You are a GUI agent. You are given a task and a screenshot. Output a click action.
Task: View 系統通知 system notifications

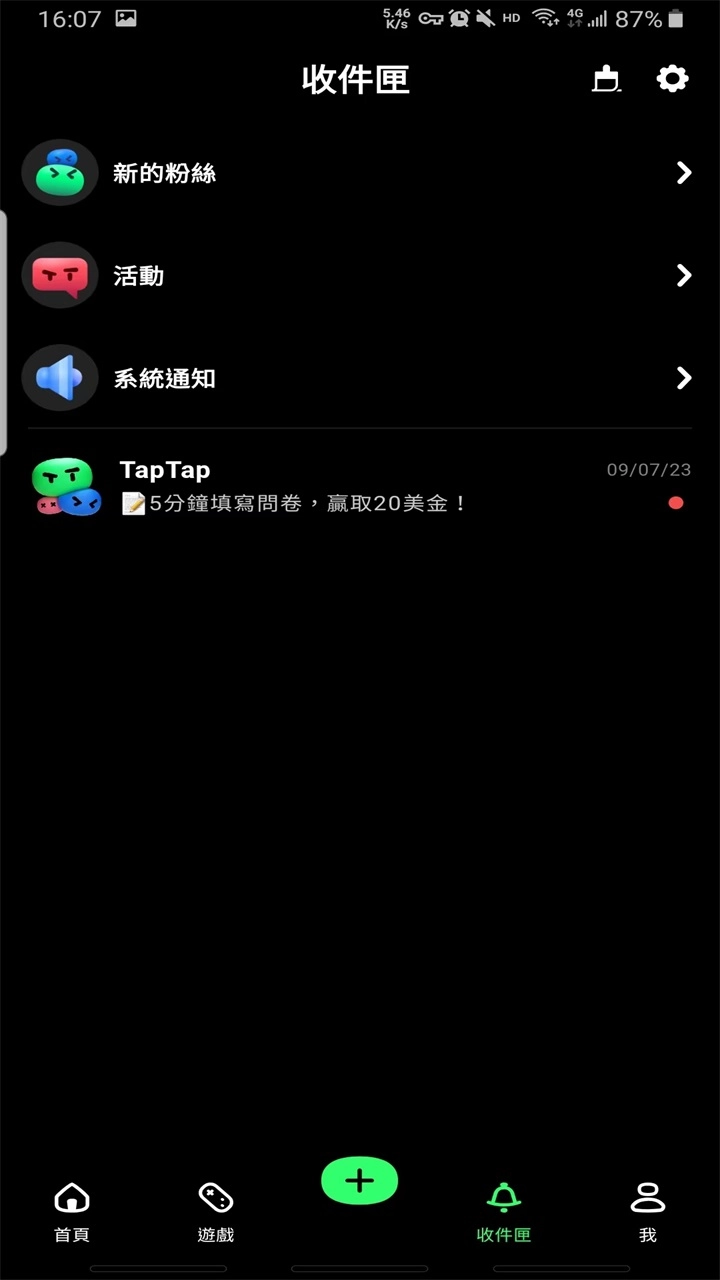360,378
